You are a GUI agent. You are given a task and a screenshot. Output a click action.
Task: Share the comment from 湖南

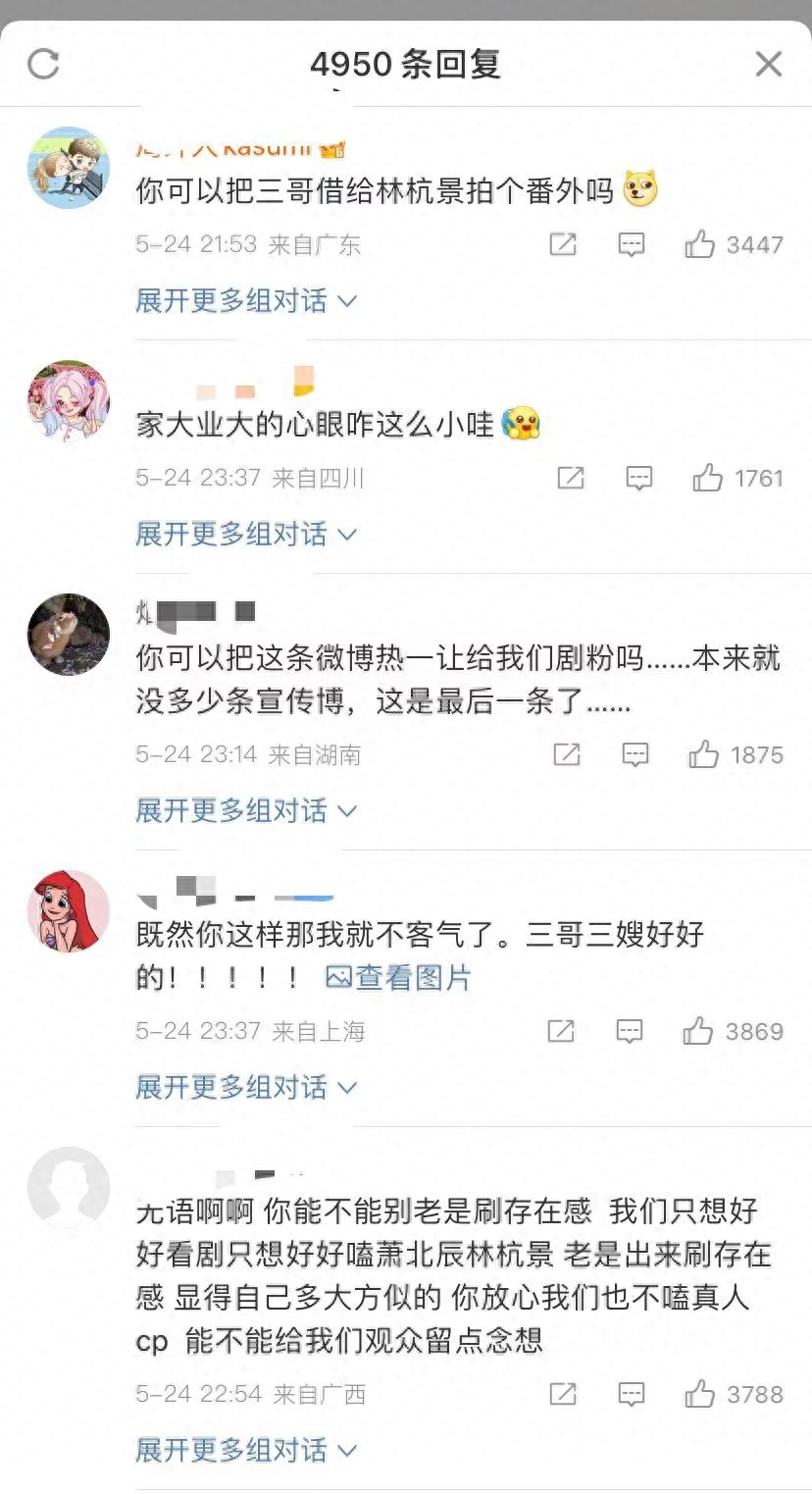[567, 754]
